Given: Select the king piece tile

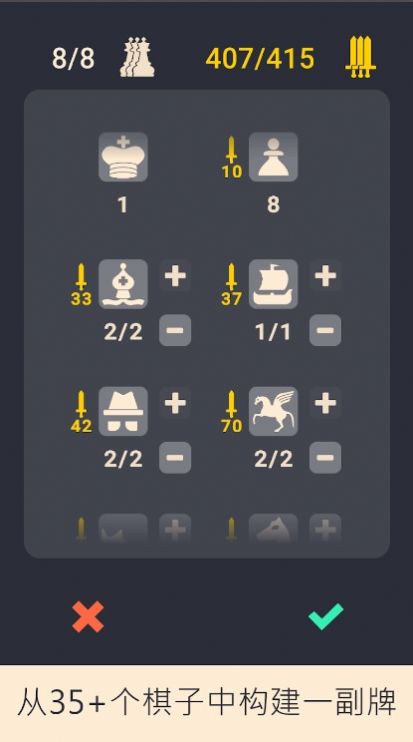Looking at the screenshot, I should [123, 157].
